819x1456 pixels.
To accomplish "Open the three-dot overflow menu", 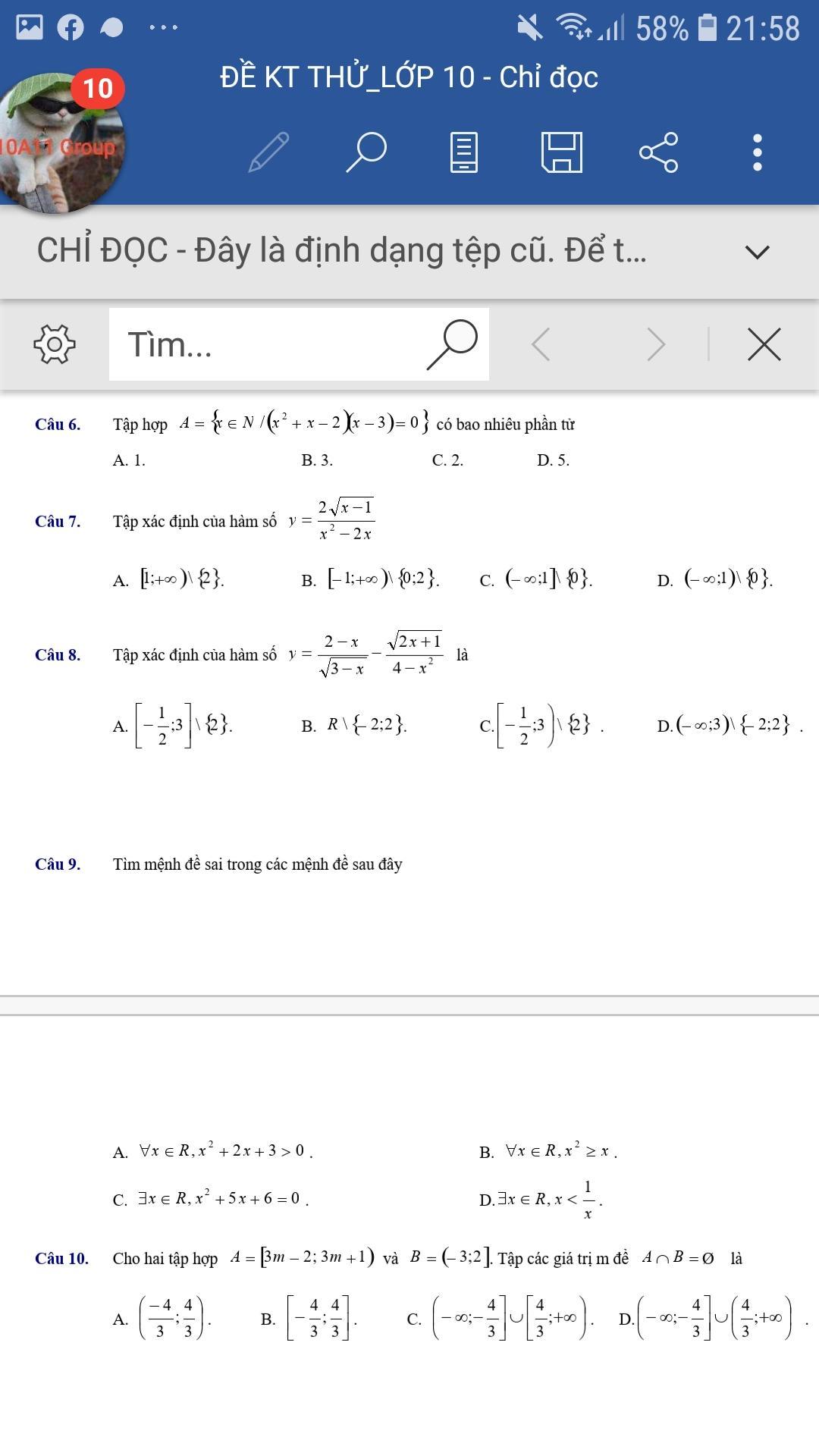I will click(757, 152).
